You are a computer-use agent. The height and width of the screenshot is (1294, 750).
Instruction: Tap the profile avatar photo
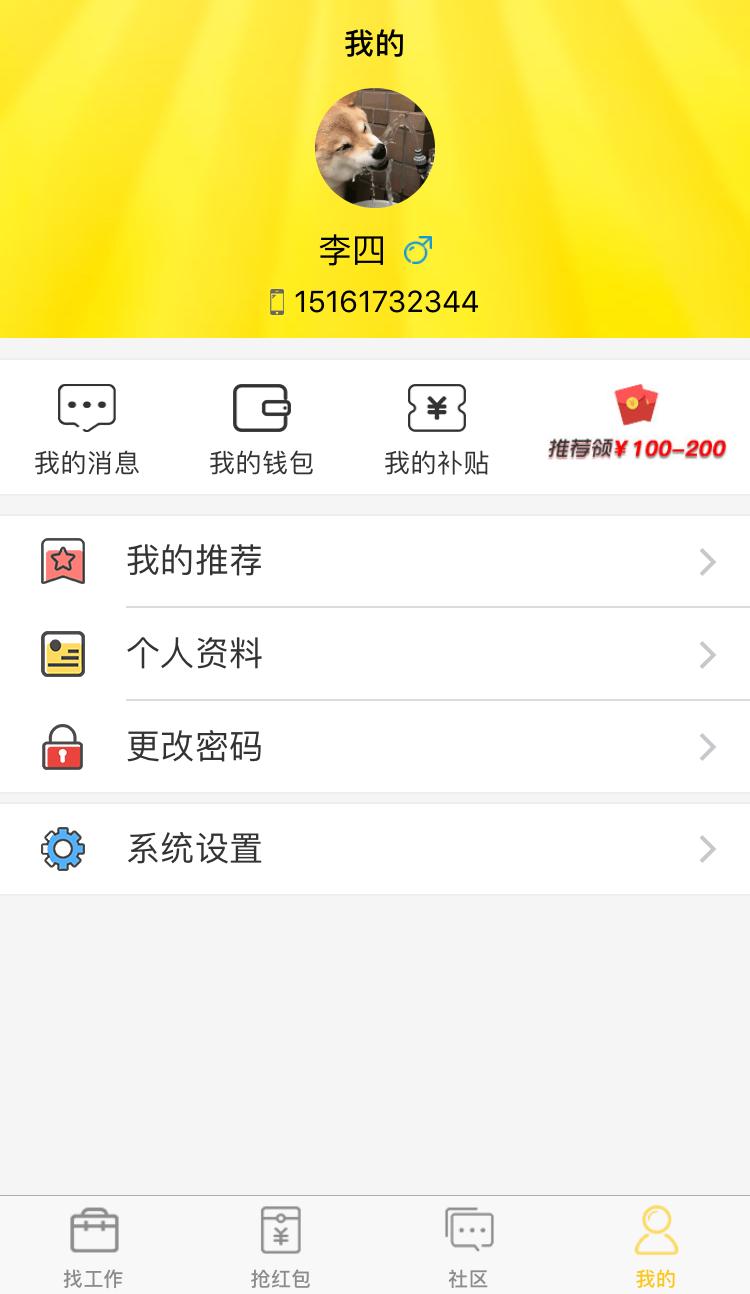click(375, 148)
